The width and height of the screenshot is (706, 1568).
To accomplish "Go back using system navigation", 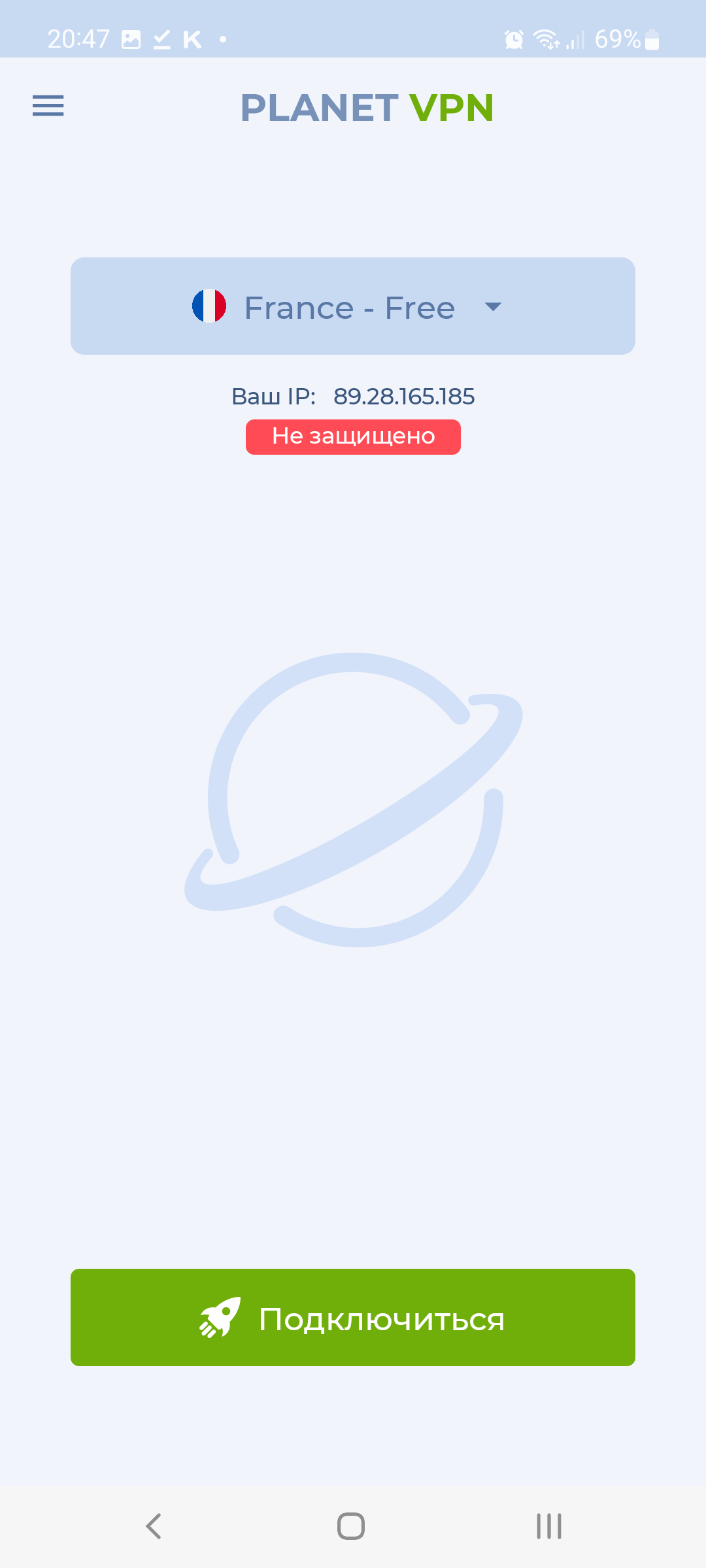I will [154, 1526].
